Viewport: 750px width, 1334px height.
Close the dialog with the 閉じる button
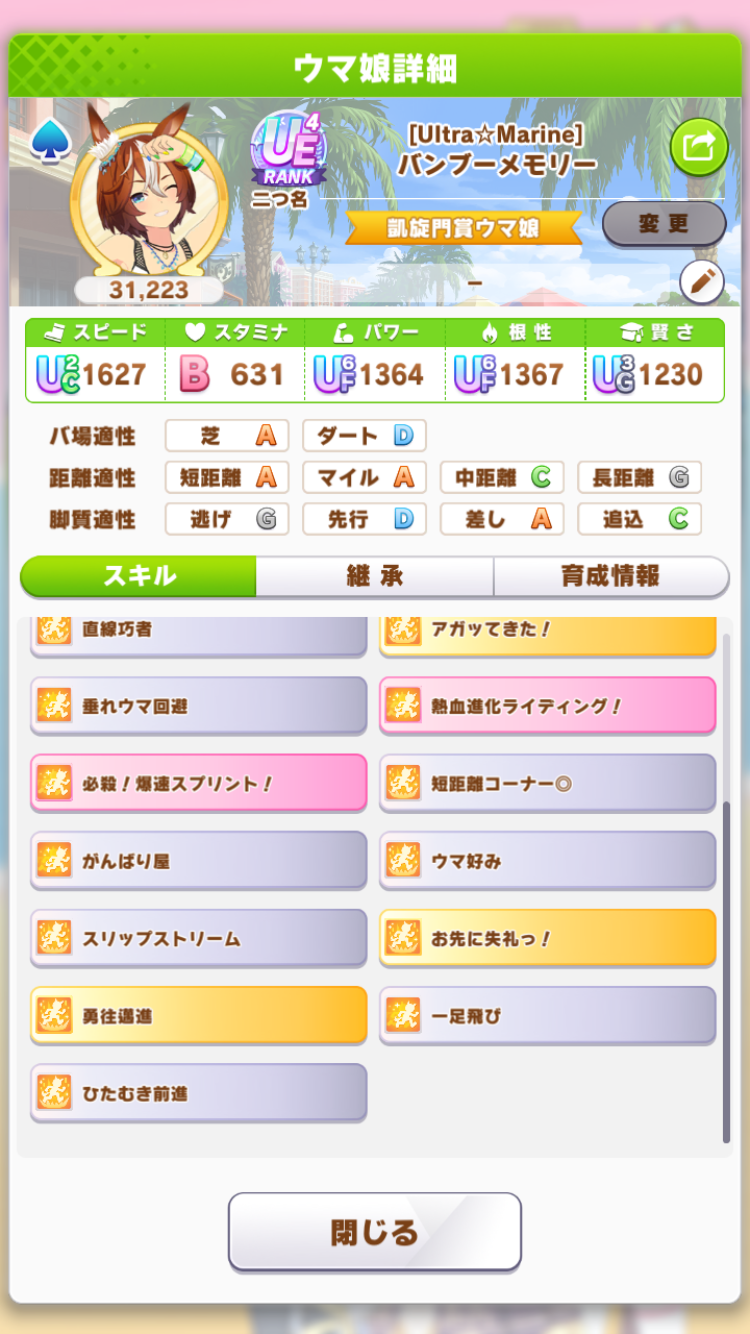(x=375, y=1231)
